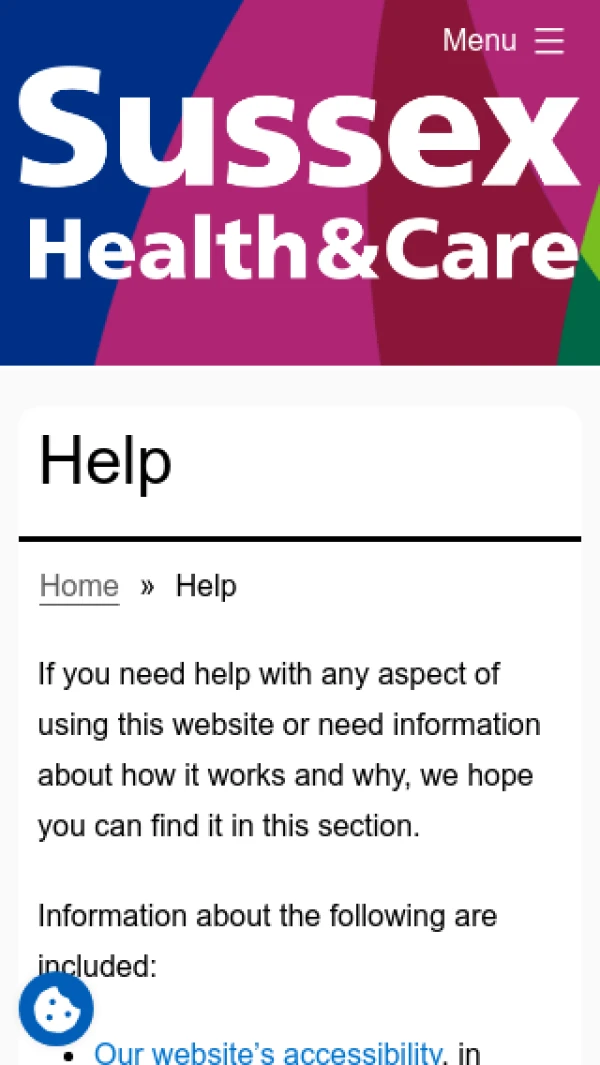Open the Menu hamburger button
600x1065 pixels.
click(x=504, y=41)
